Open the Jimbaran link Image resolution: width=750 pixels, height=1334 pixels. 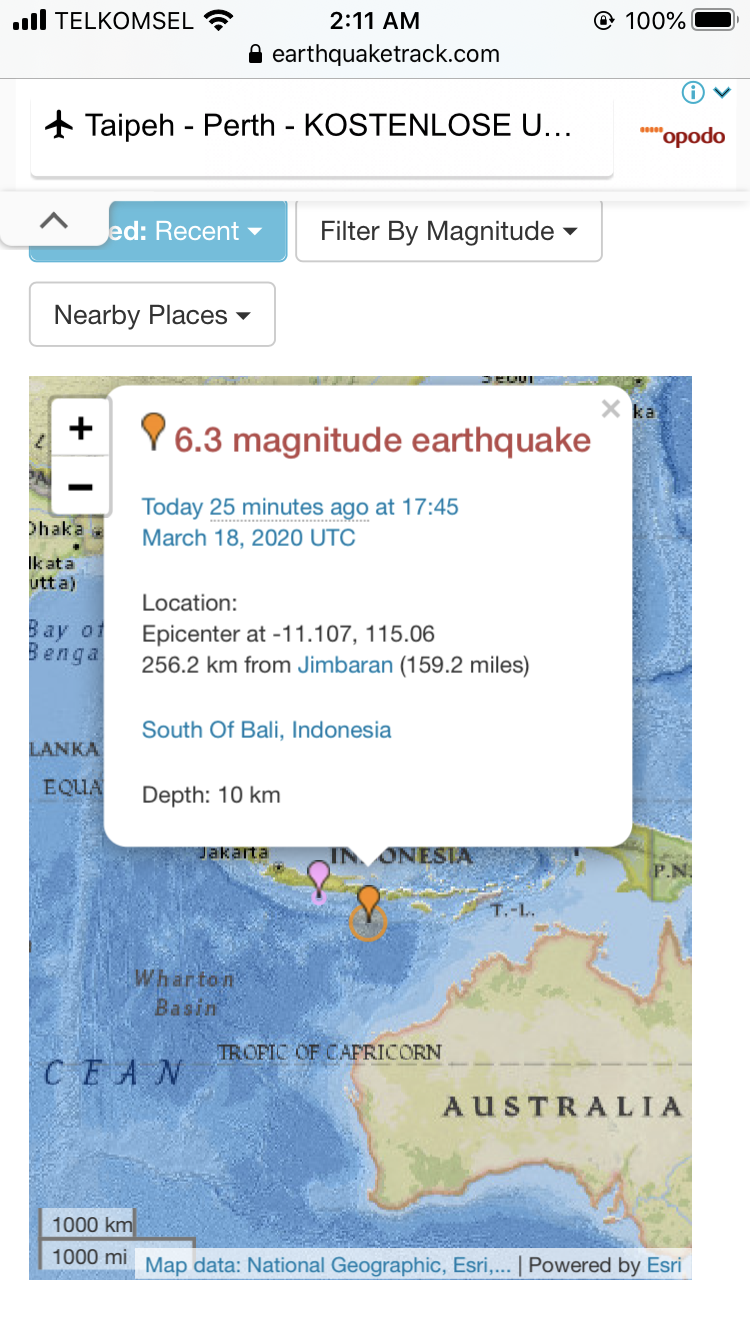(x=345, y=665)
